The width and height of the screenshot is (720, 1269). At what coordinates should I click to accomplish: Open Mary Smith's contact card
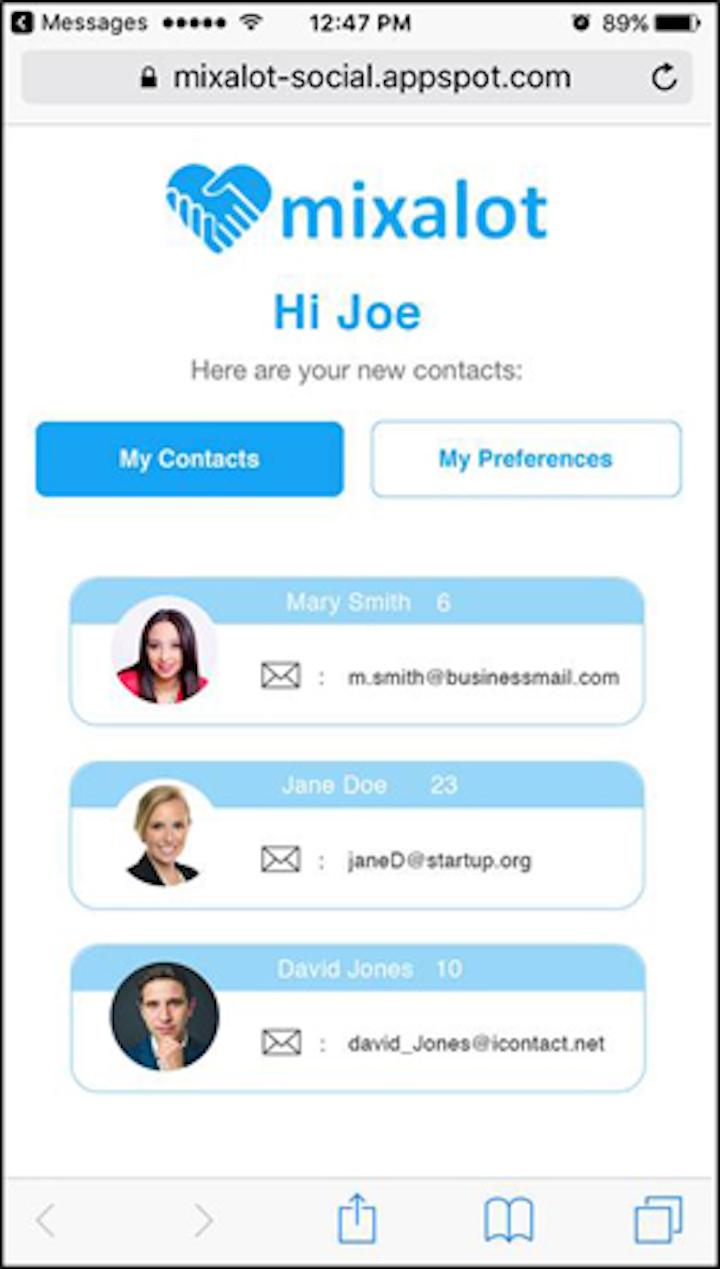point(357,651)
